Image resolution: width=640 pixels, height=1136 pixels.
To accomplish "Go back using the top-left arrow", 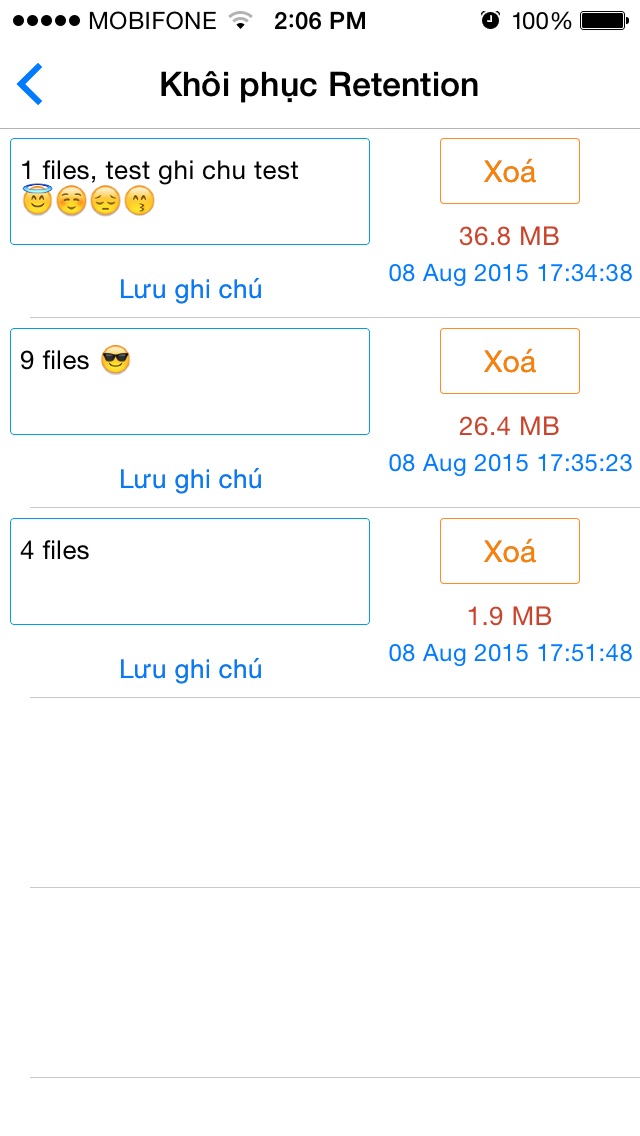I will tap(30, 85).
